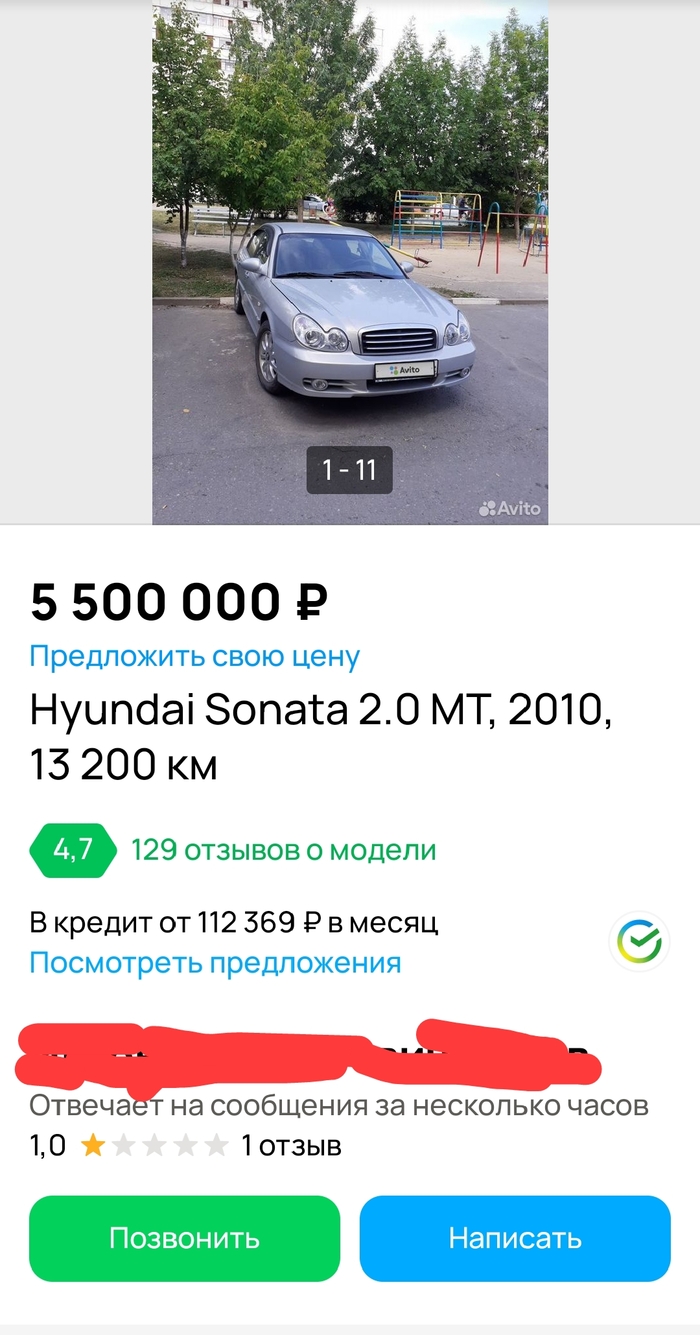Screen dimensions: 700x1335
Task: Open the 129 отзывов о модели reviews
Action: [283, 850]
